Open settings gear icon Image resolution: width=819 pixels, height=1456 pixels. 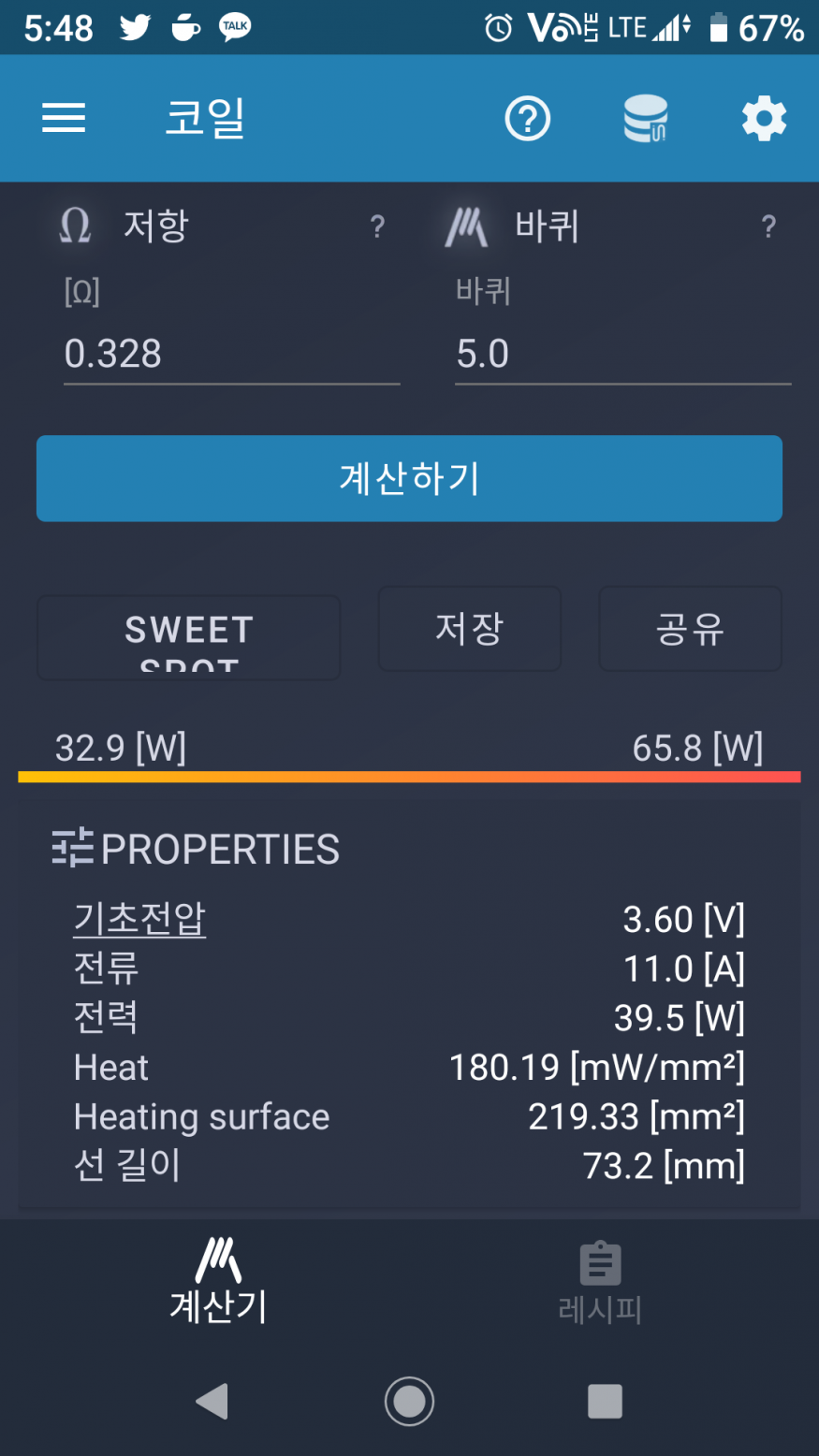pos(764,119)
